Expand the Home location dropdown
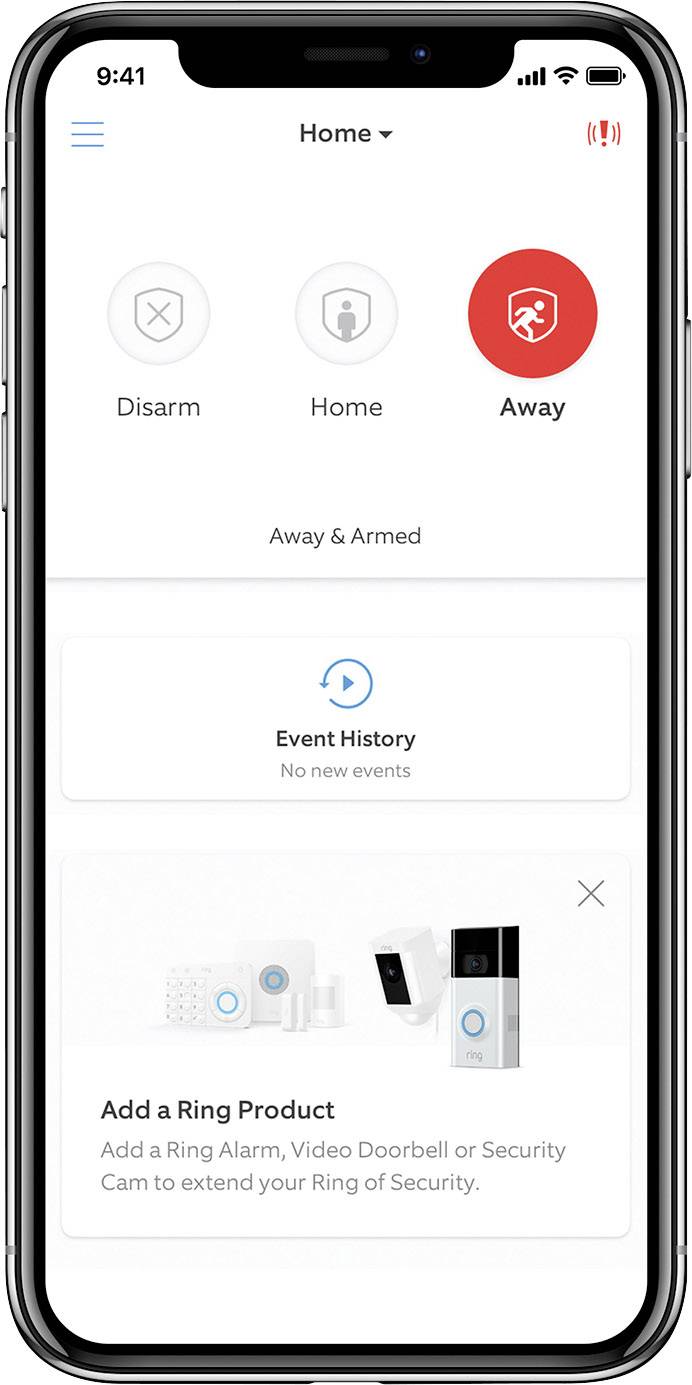The width and height of the screenshot is (692, 1385). 346,133
